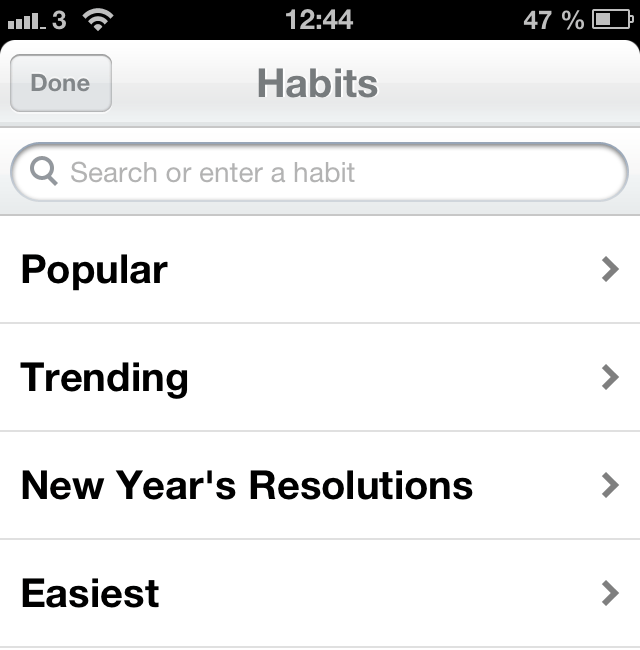Open New Year's Resolutions category
Screen dimensions: 640x650
(x=320, y=486)
